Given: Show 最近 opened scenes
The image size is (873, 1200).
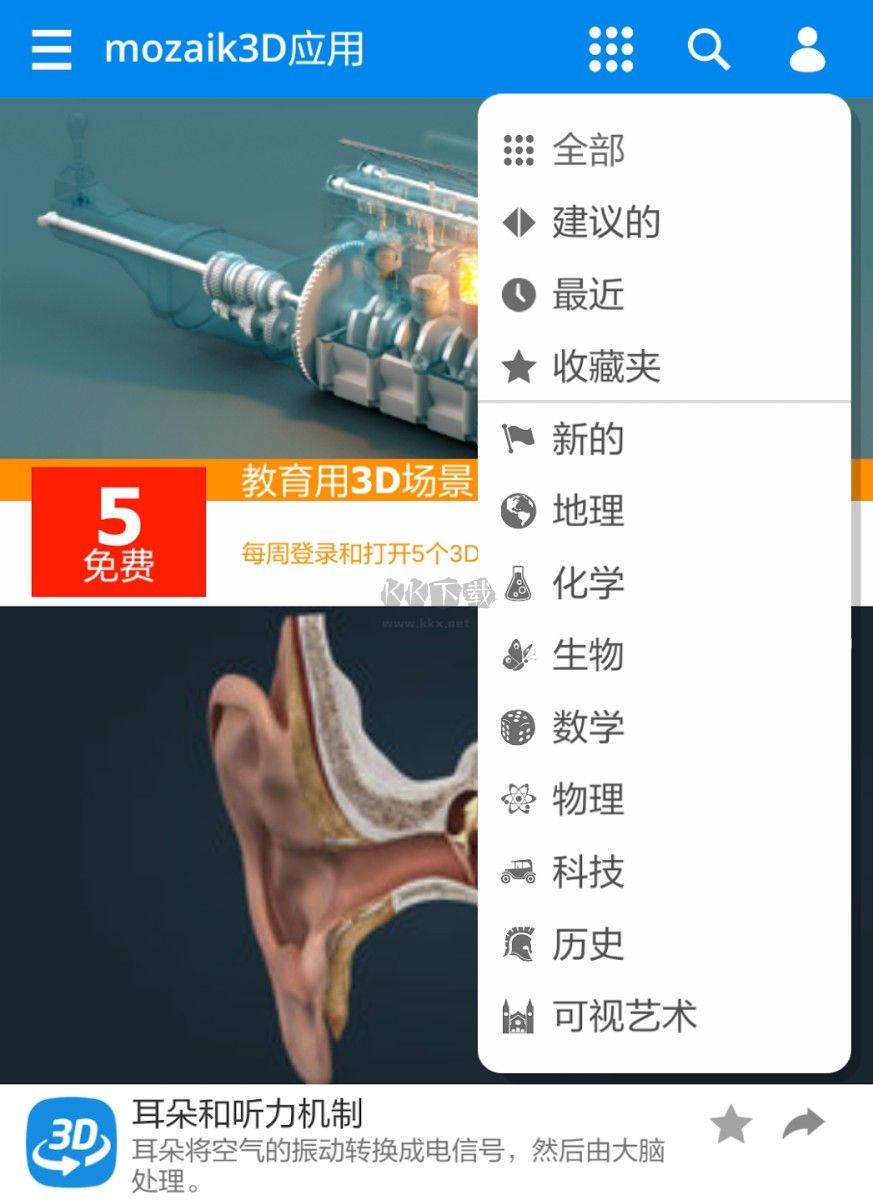Looking at the screenshot, I should pos(588,294).
